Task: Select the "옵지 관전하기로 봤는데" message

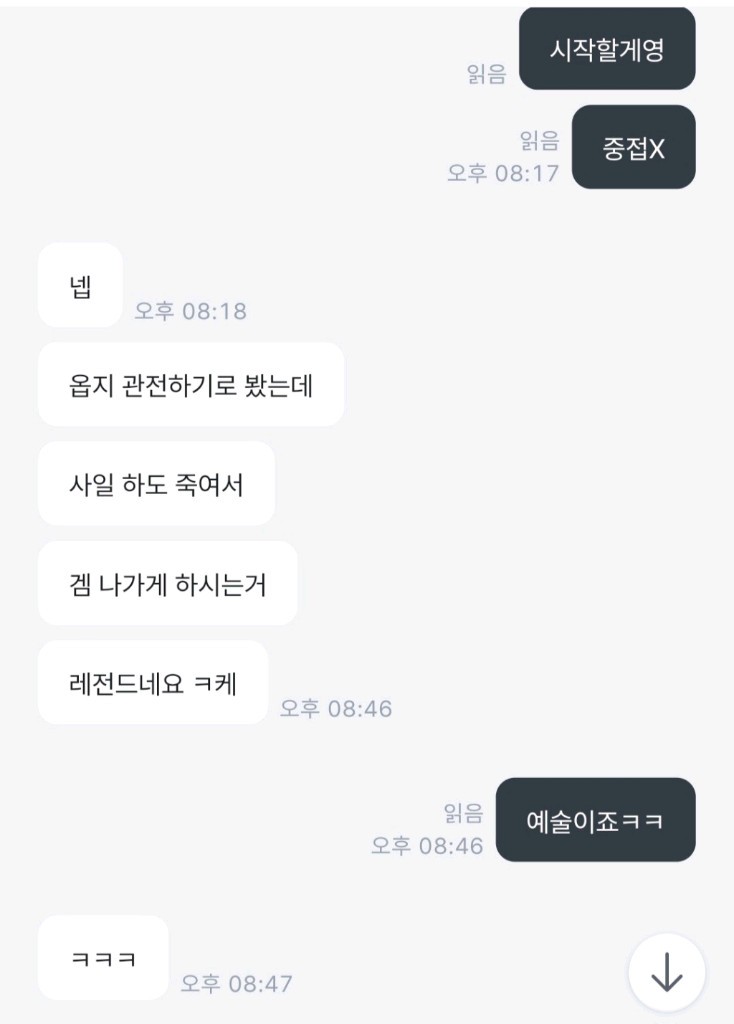Action: click(190, 384)
